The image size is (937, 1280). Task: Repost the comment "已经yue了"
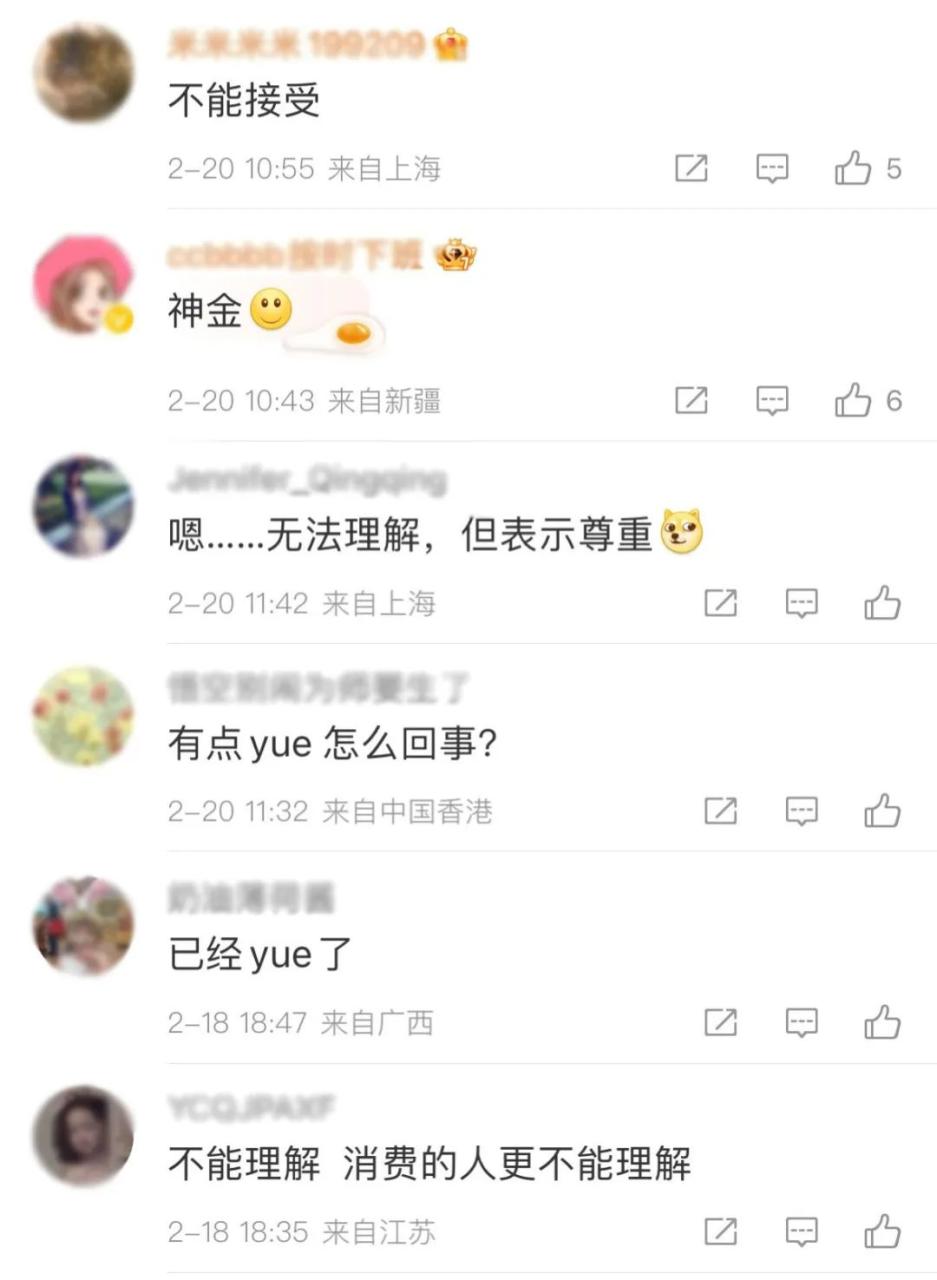720,1022
